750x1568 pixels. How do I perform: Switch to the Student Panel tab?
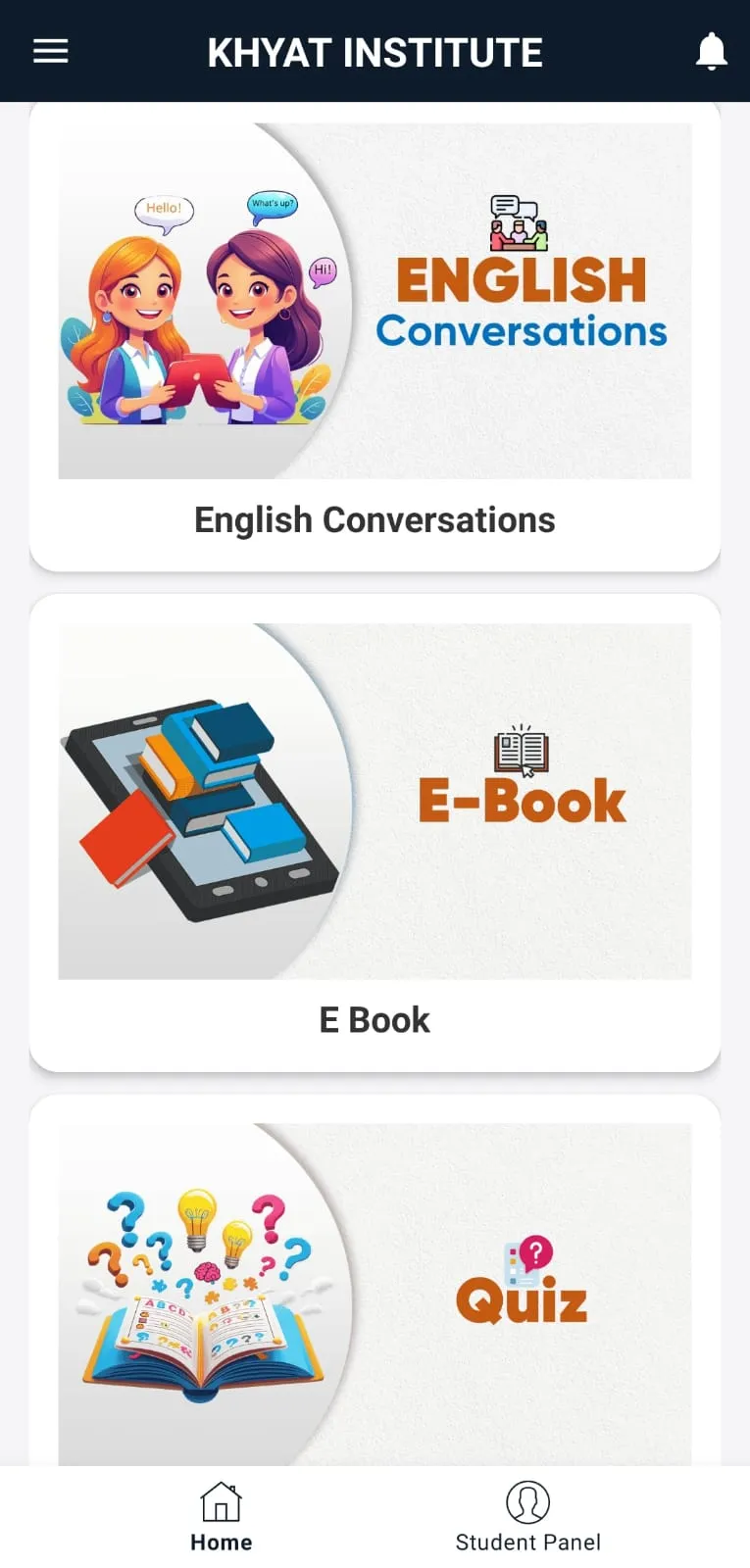coord(527,1517)
